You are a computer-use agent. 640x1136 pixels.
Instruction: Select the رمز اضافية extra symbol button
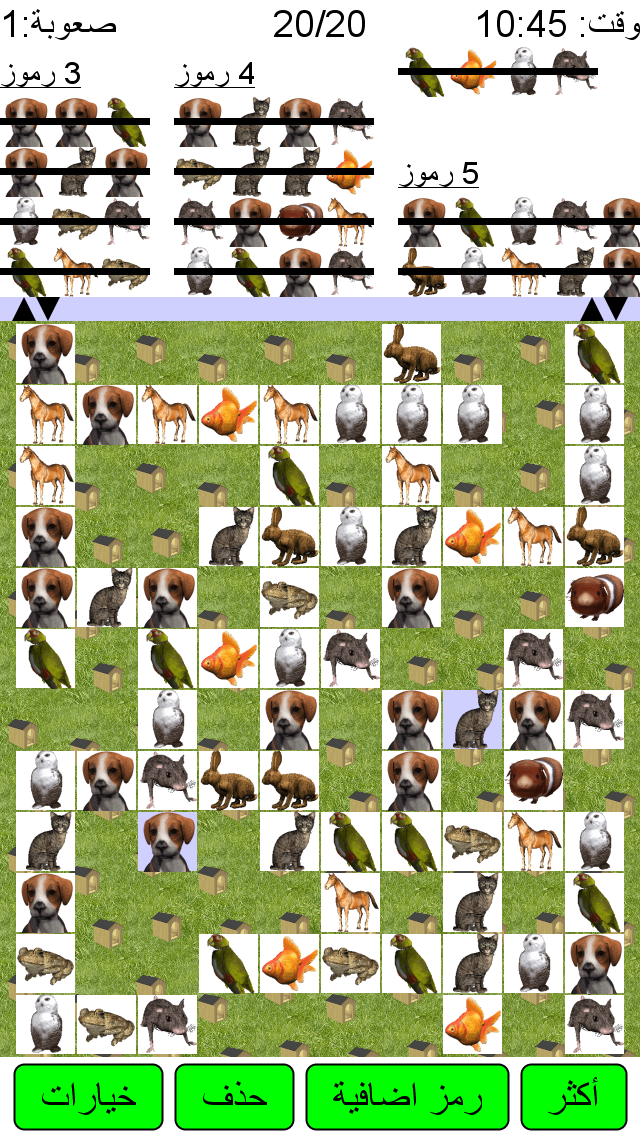[407, 1096]
